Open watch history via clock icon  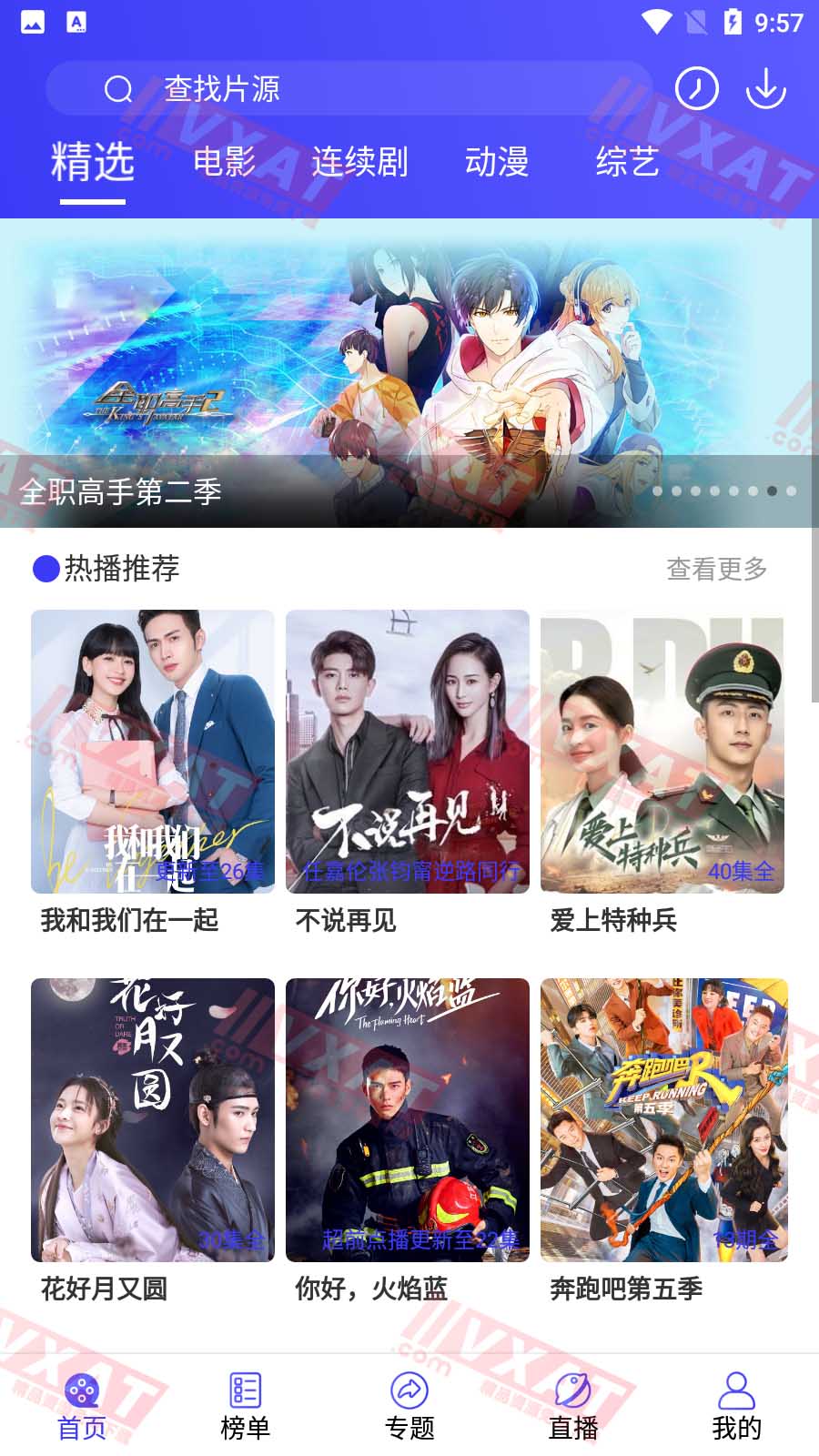(x=696, y=88)
